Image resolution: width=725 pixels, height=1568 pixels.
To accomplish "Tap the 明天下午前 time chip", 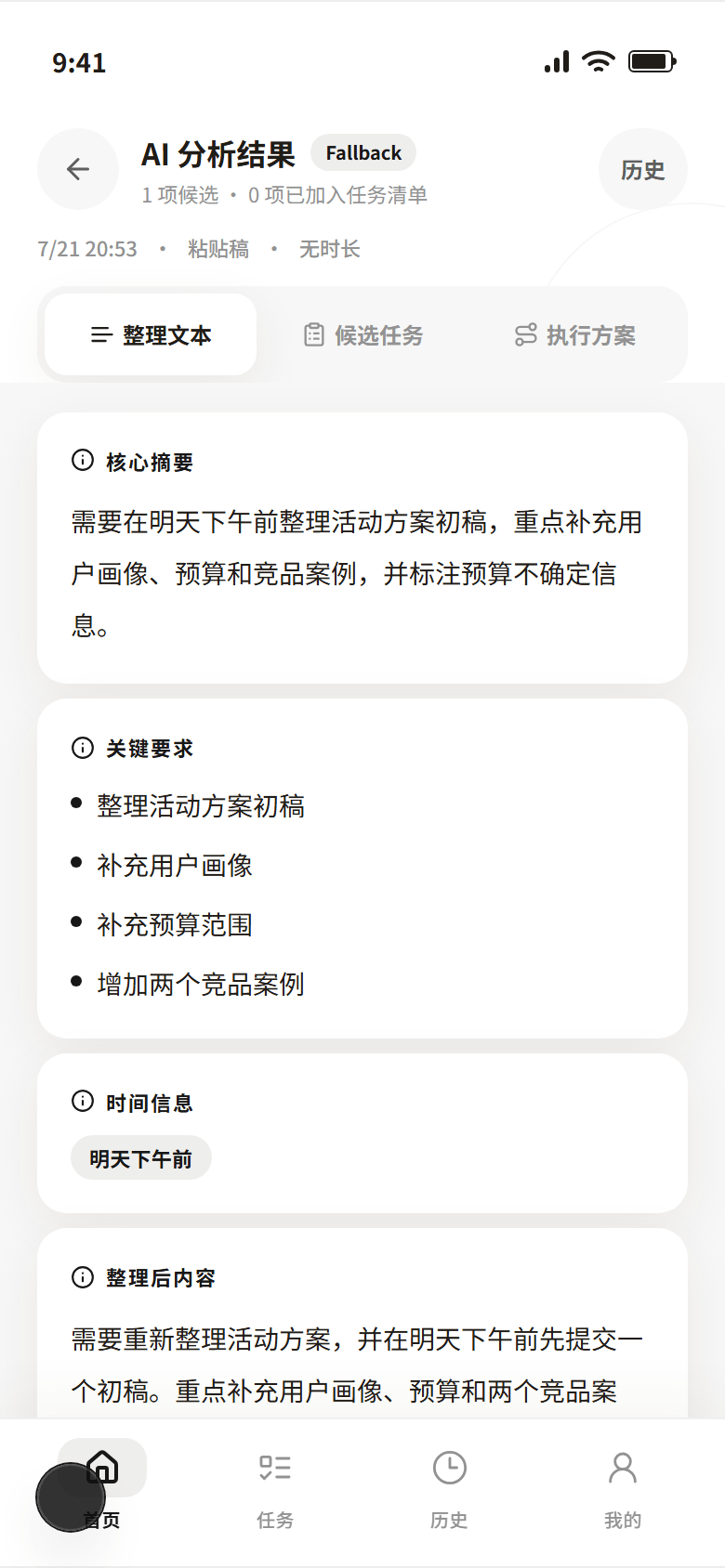I will (x=141, y=1158).
